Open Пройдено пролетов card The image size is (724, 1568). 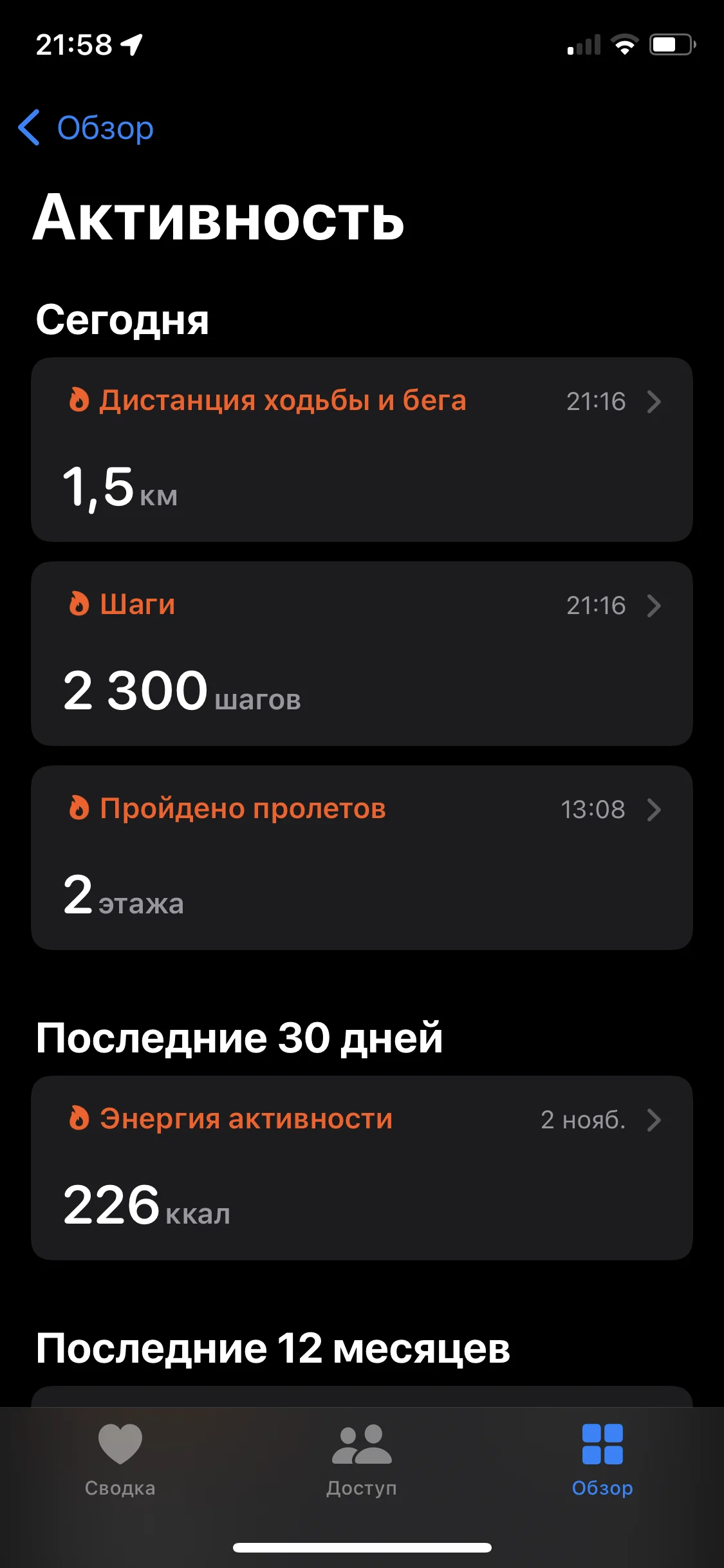pos(362,857)
